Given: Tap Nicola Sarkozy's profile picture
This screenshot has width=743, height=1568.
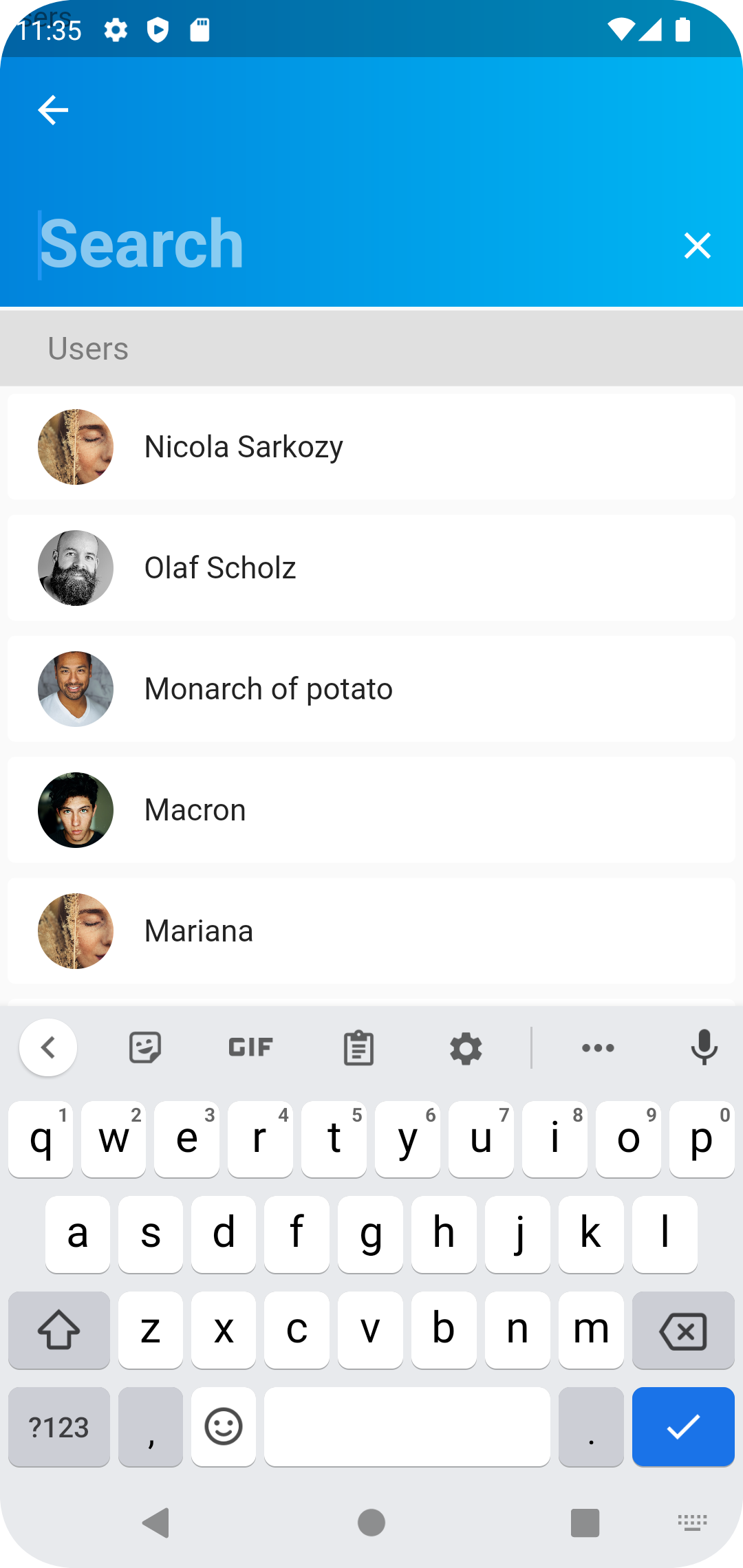Looking at the screenshot, I should coord(75,447).
